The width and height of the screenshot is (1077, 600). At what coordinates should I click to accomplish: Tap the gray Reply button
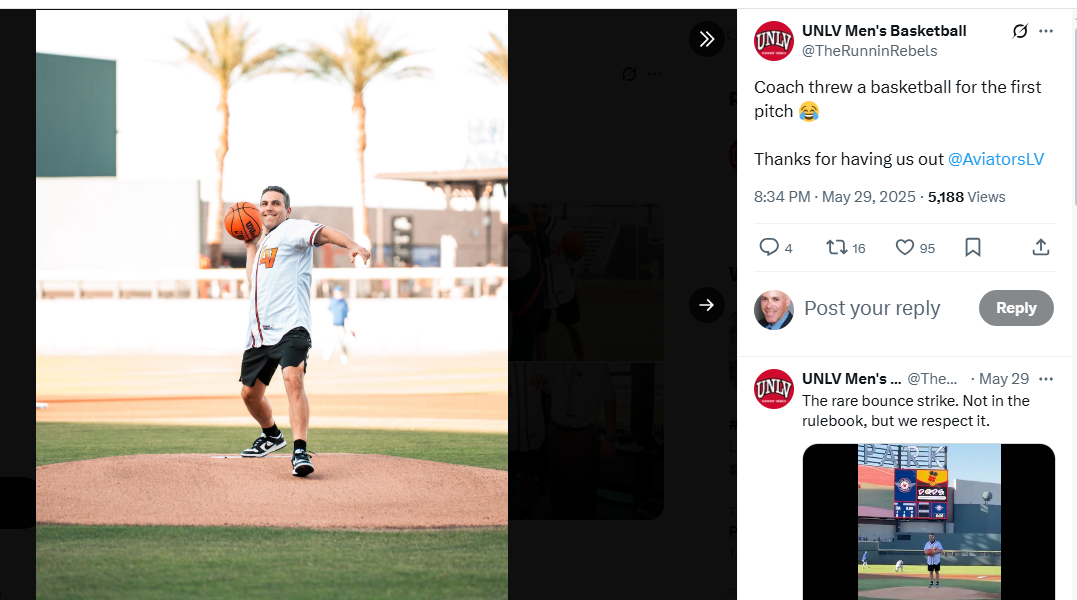[1015, 308]
